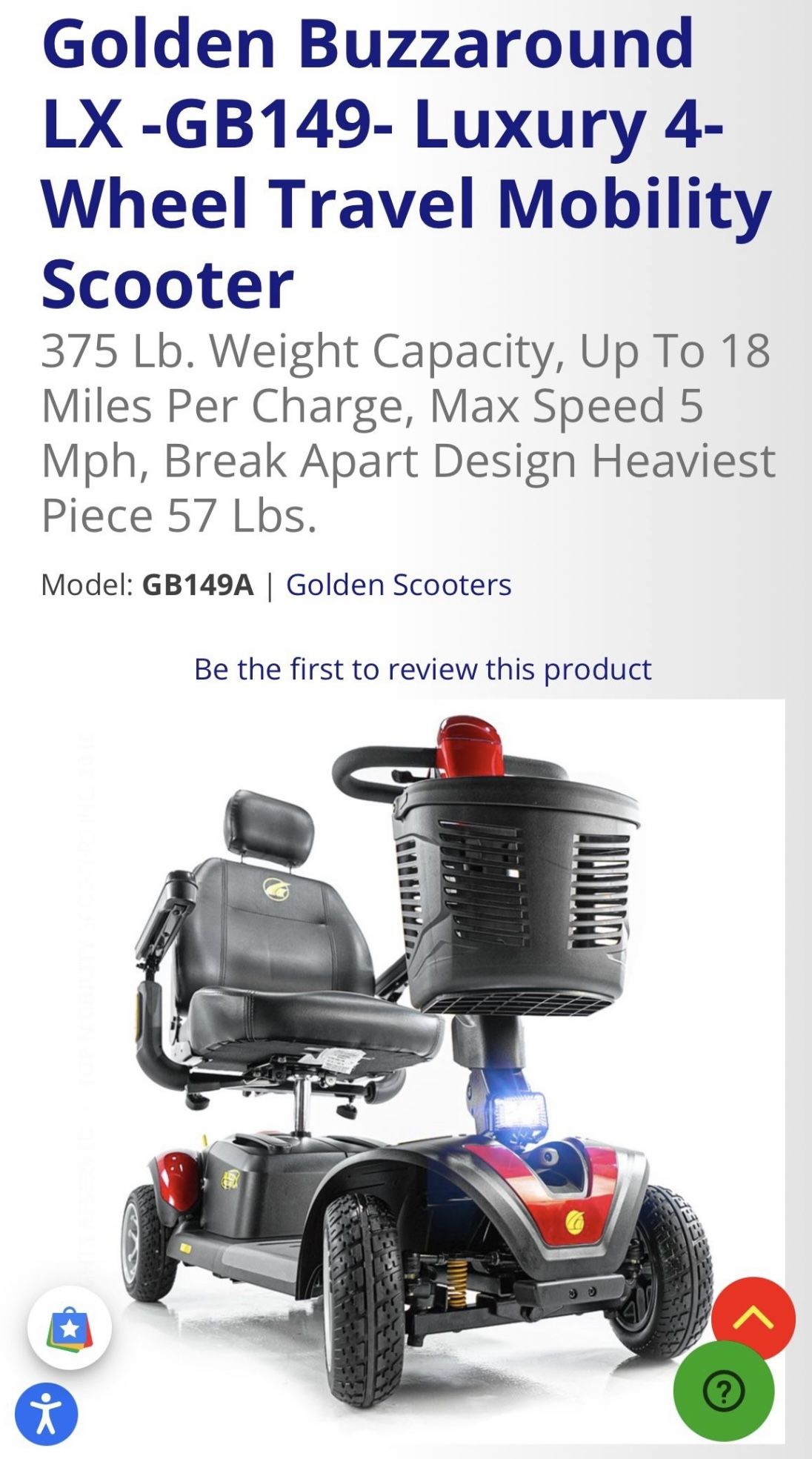
Task: Open the Golden Scooters brand link
Action: point(399,585)
